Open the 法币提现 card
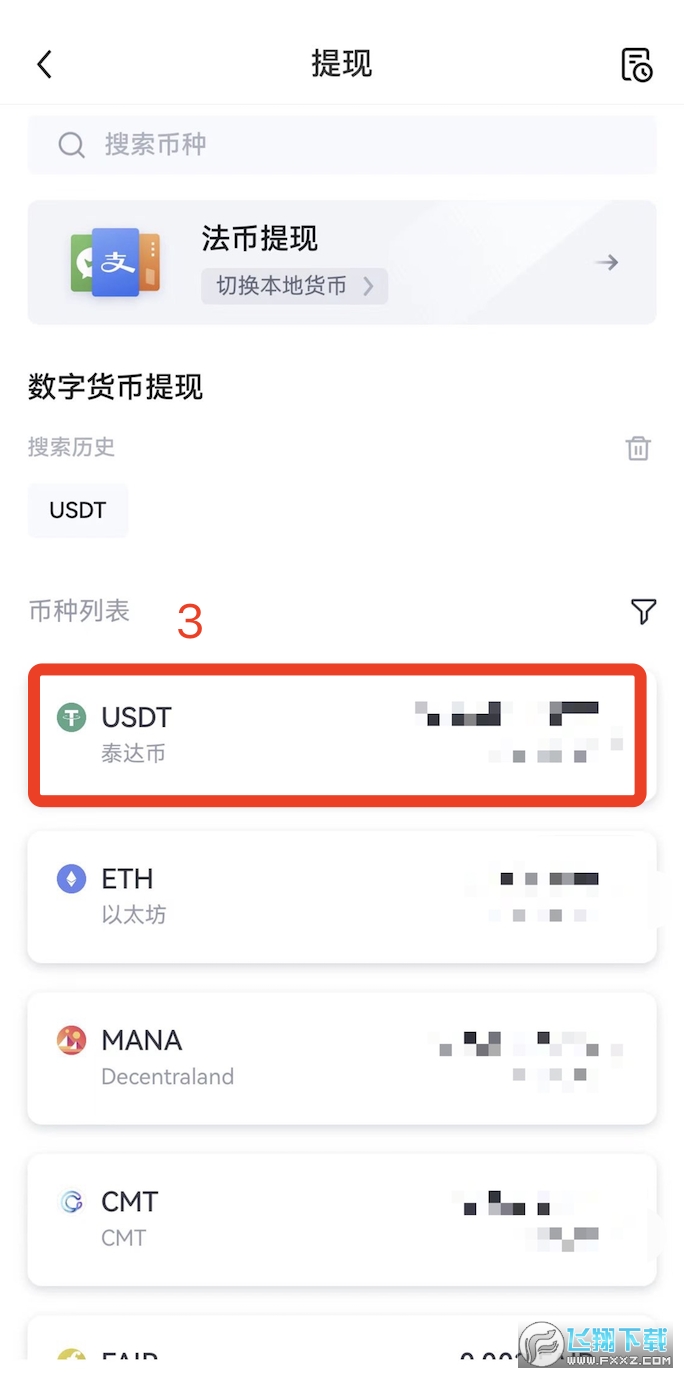The width and height of the screenshot is (684, 1380). click(x=341, y=262)
